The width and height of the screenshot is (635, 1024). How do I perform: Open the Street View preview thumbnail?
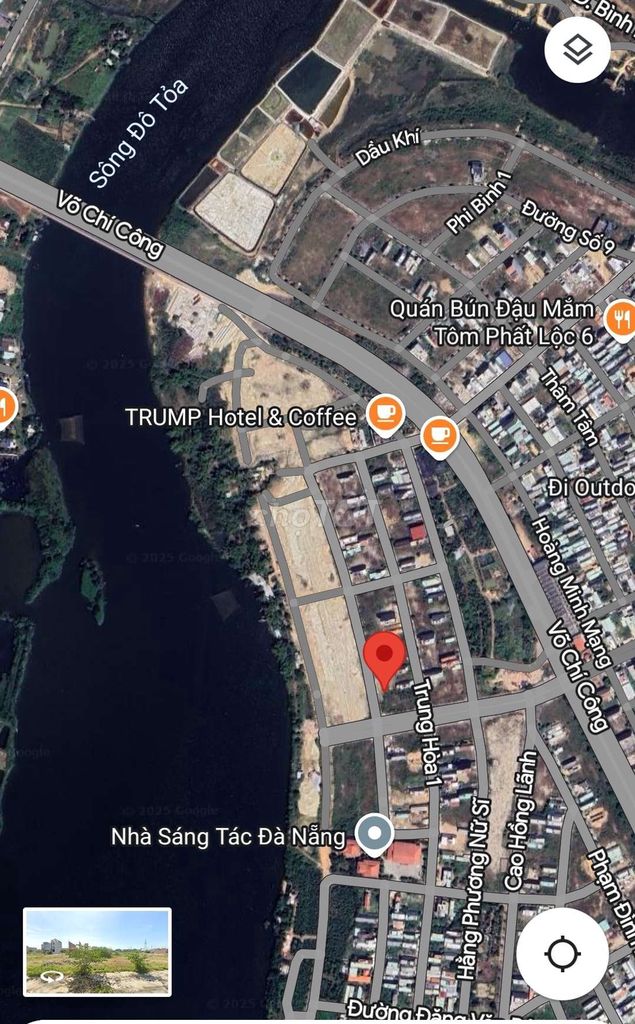click(x=97, y=951)
